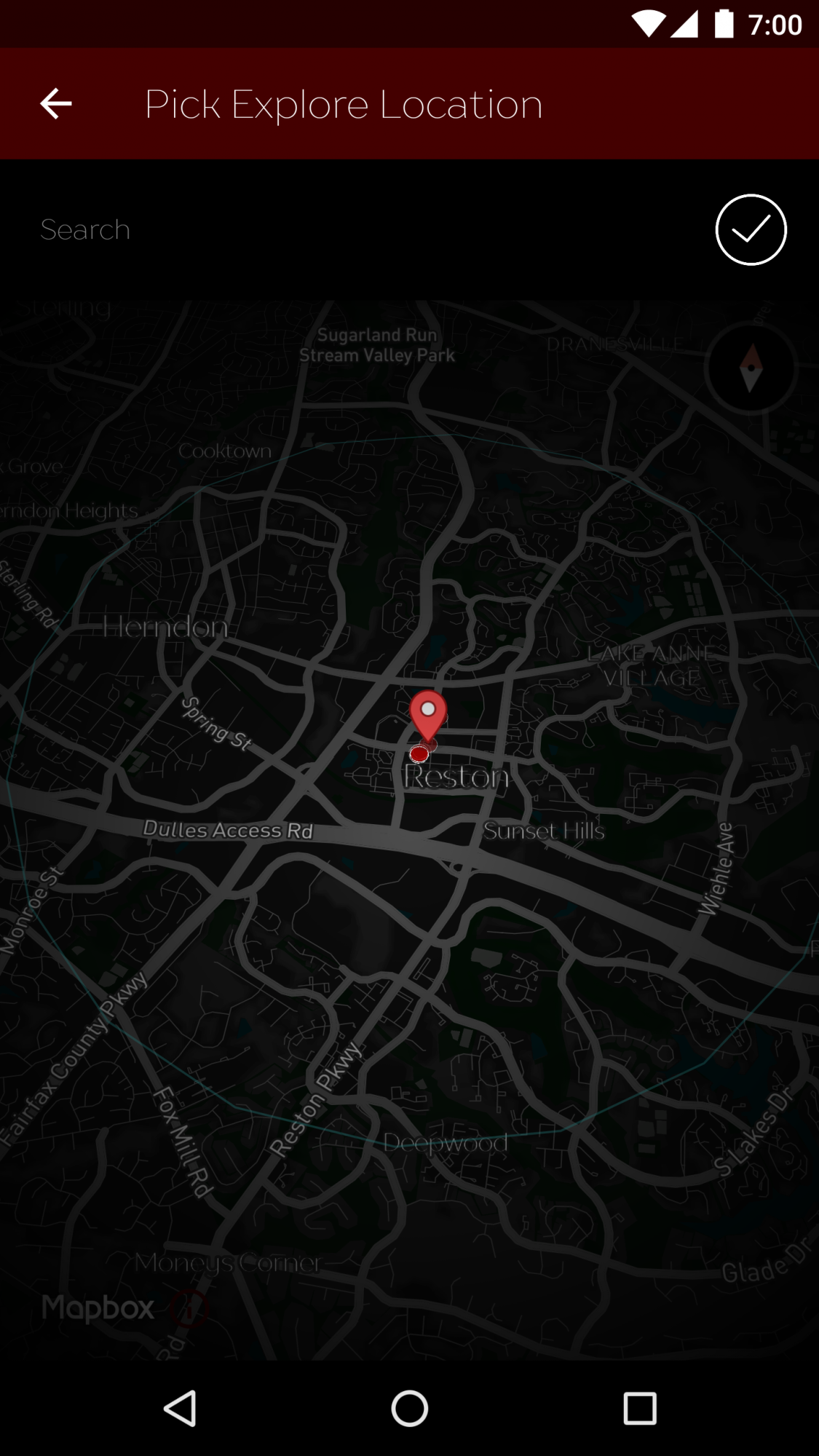Viewport: 819px width, 1456px height.
Task: Go to the Android home screen
Action: click(409, 1408)
